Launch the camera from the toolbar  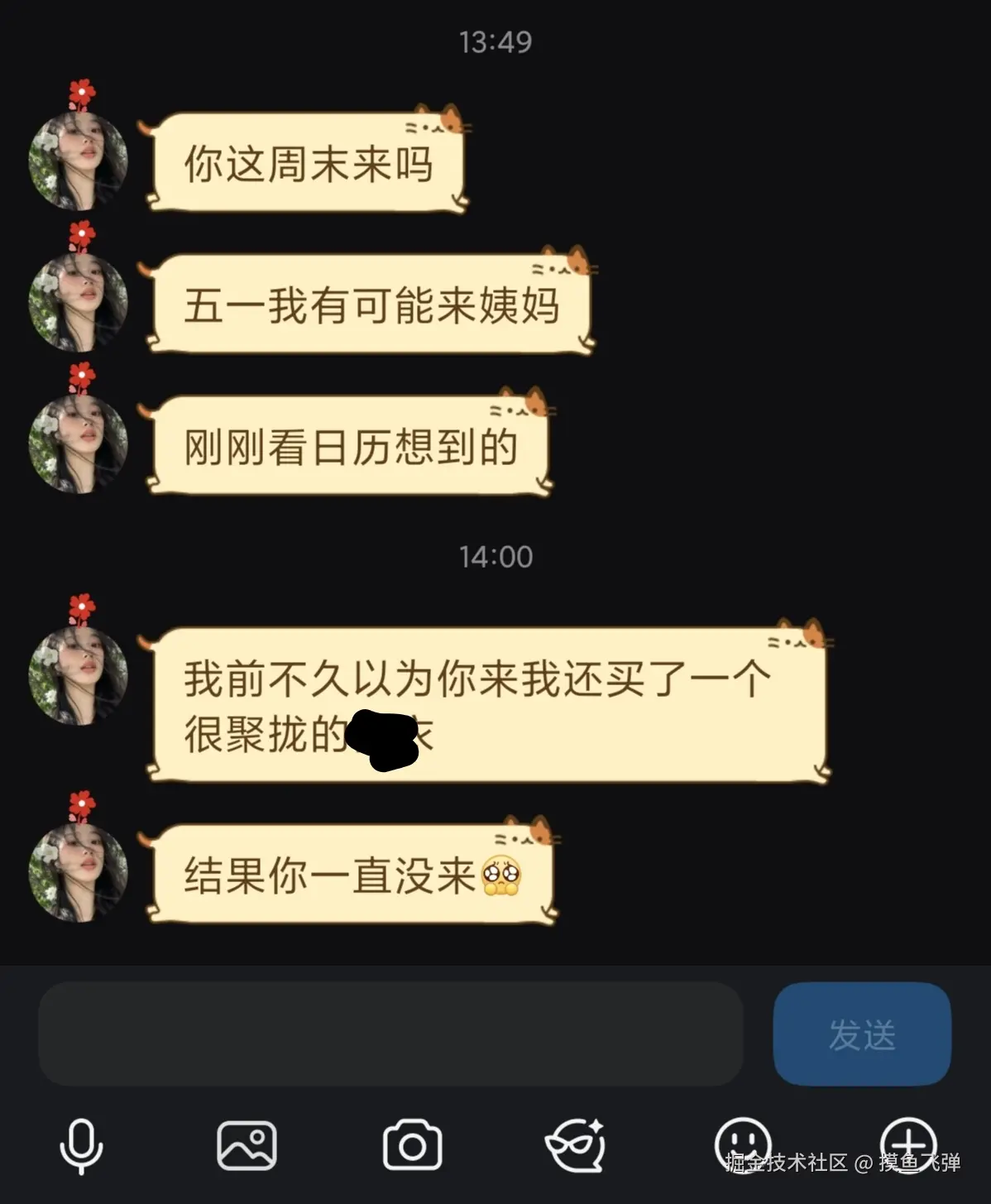(x=412, y=1144)
